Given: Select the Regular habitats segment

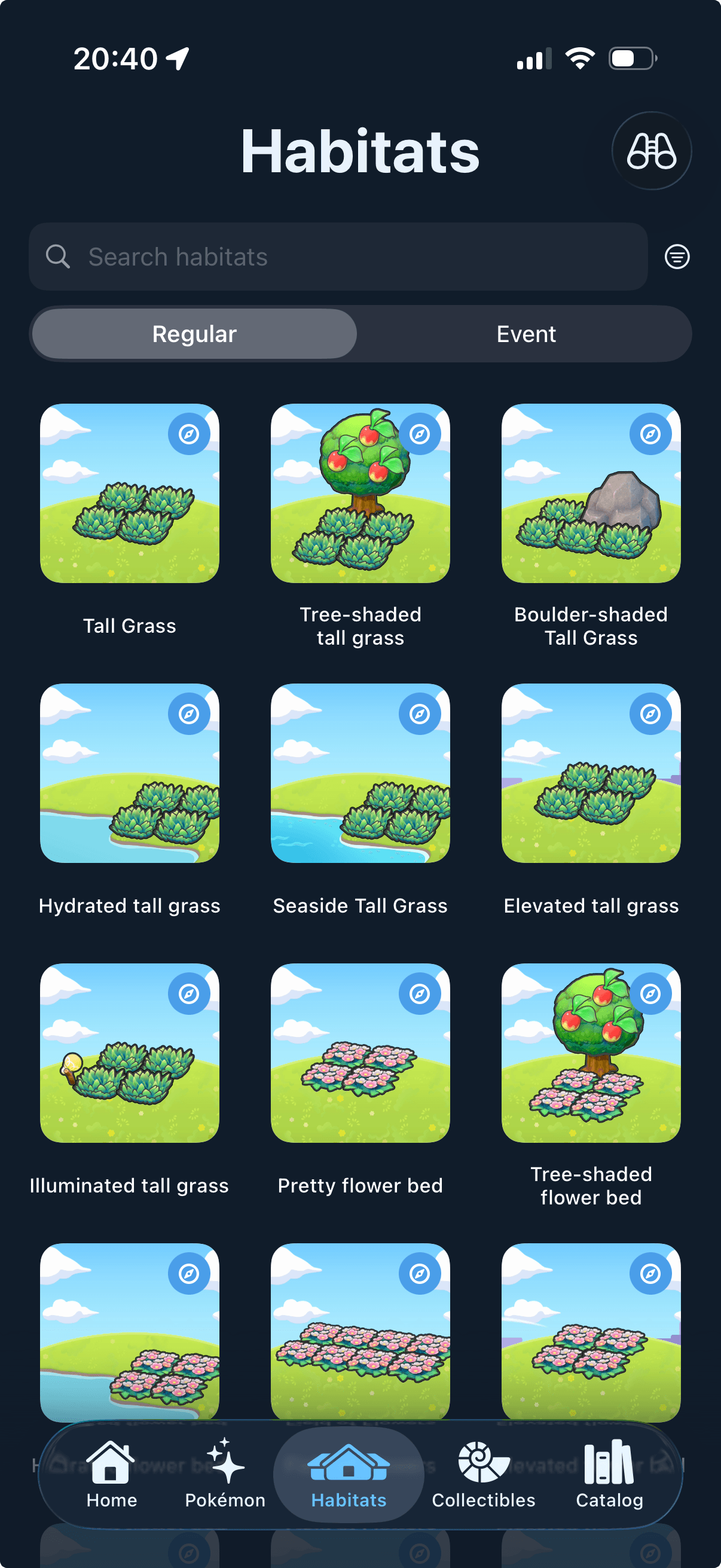Looking at the screenshot, I should (x=194, y=334).
